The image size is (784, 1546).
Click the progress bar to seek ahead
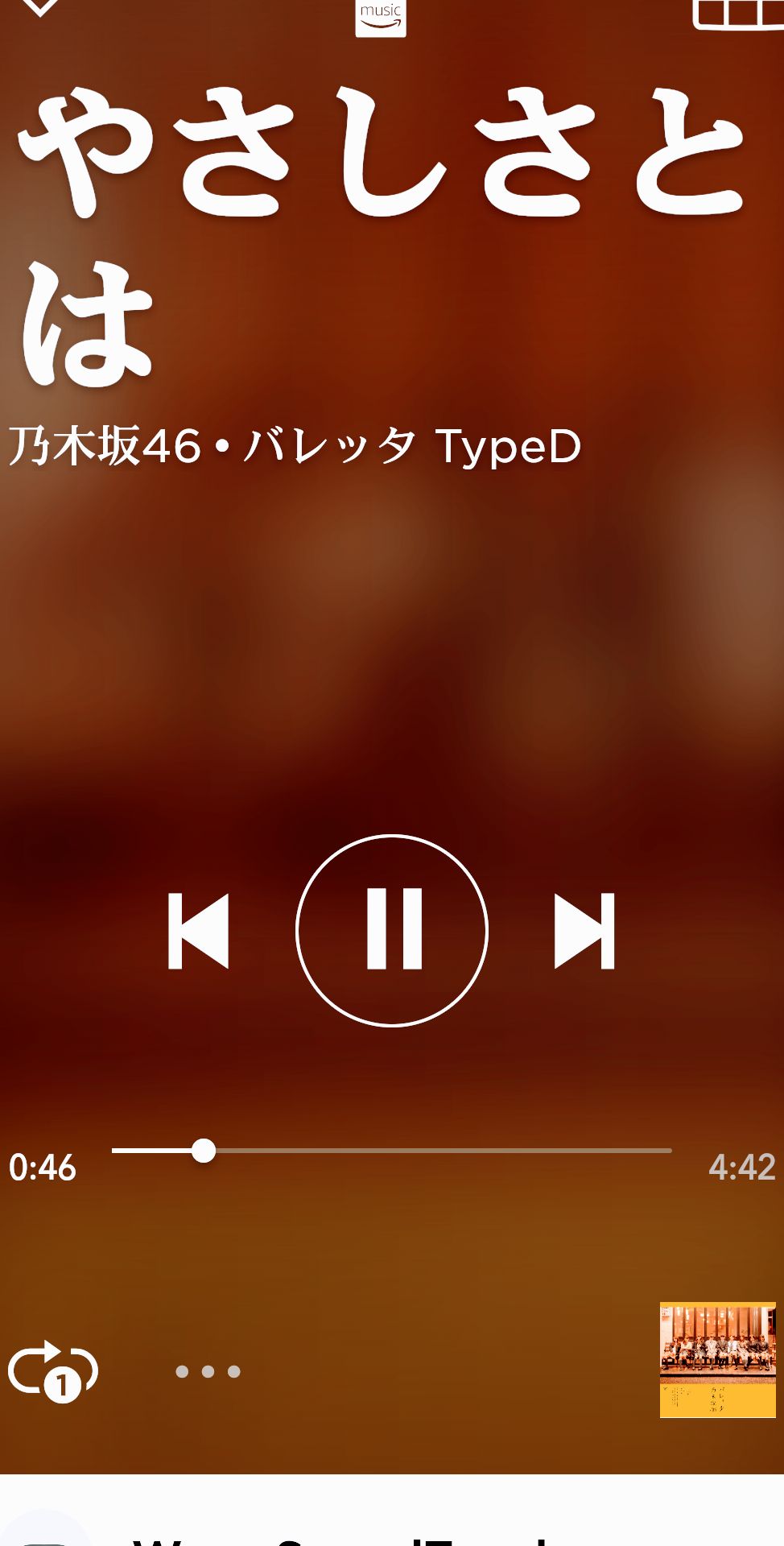443,1151
